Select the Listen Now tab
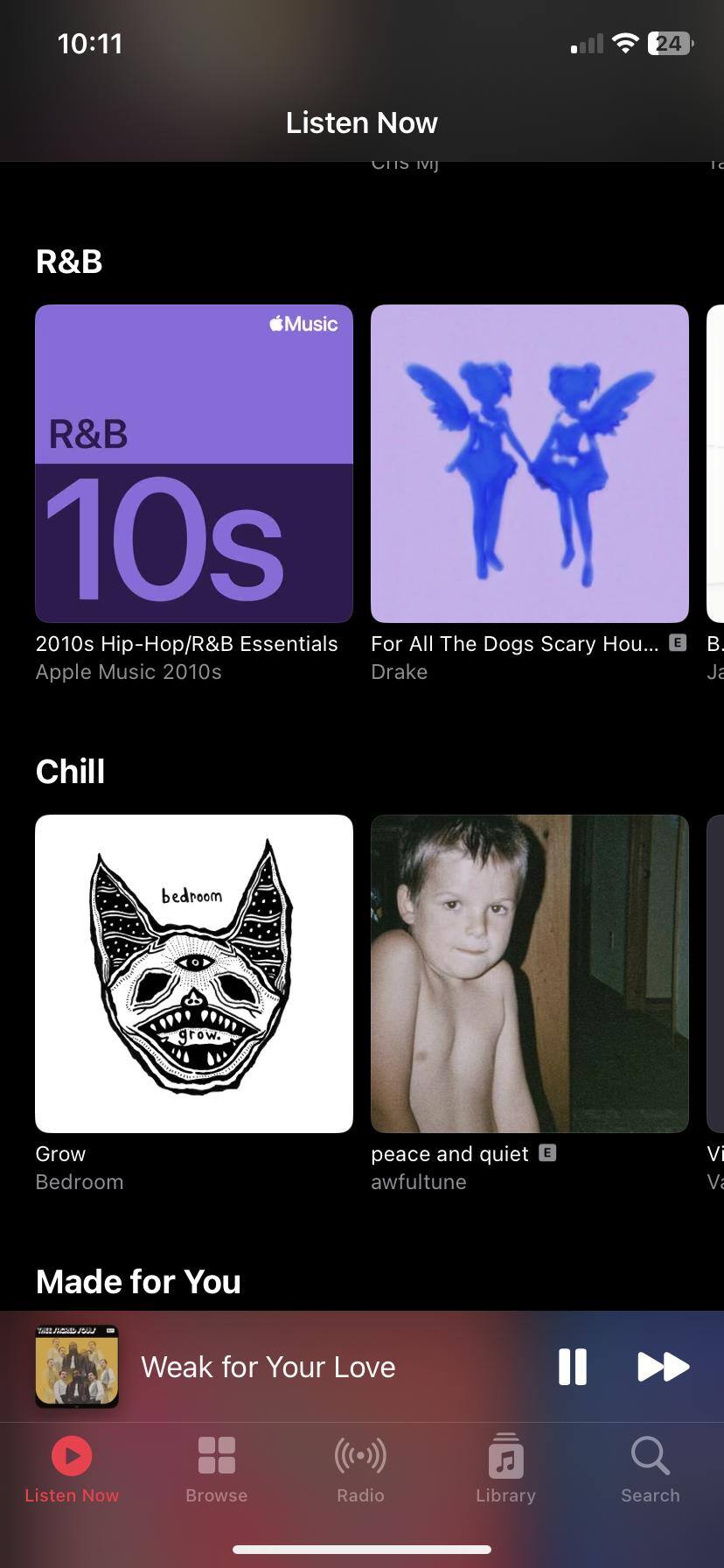The image size is (724, 1568). 72,1468
